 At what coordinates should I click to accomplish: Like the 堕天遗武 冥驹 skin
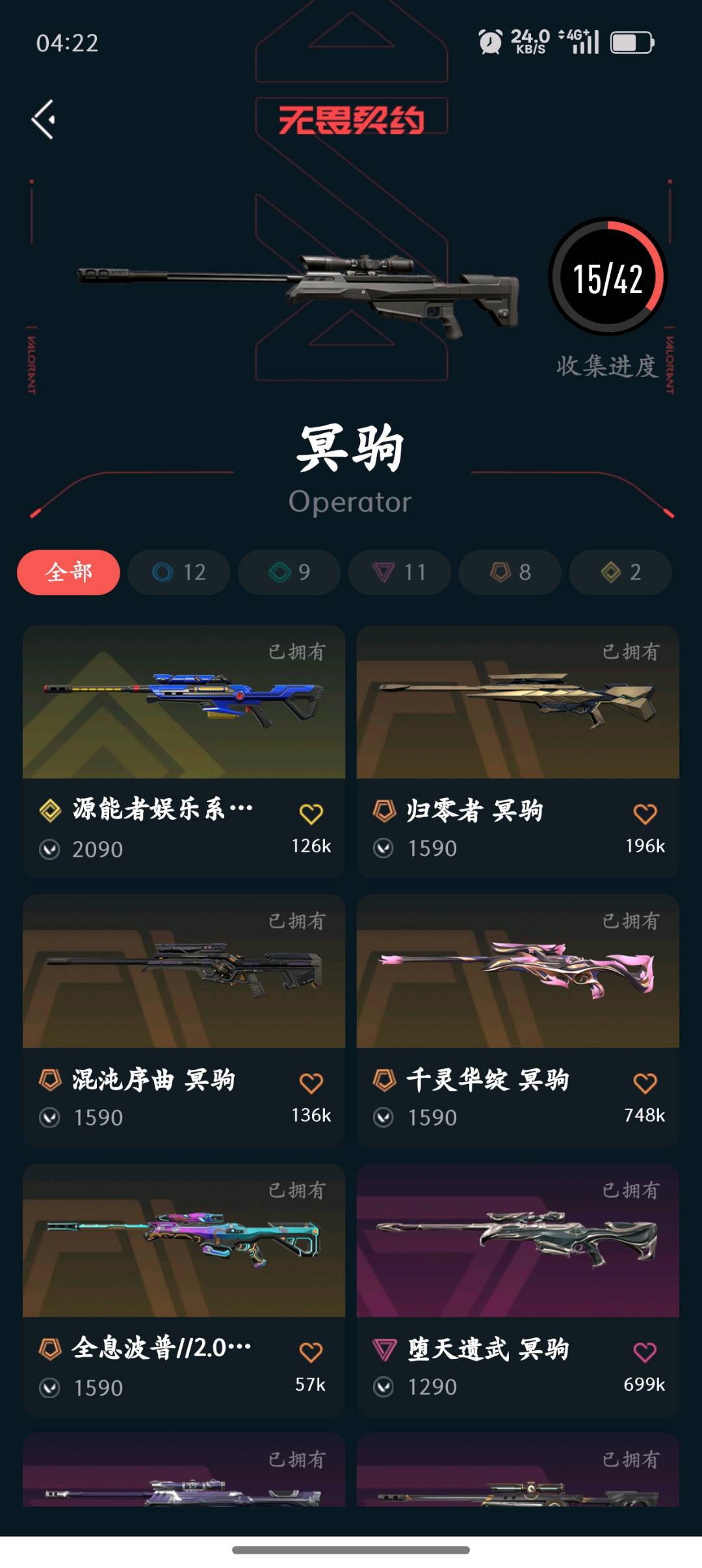(645, 1352)
